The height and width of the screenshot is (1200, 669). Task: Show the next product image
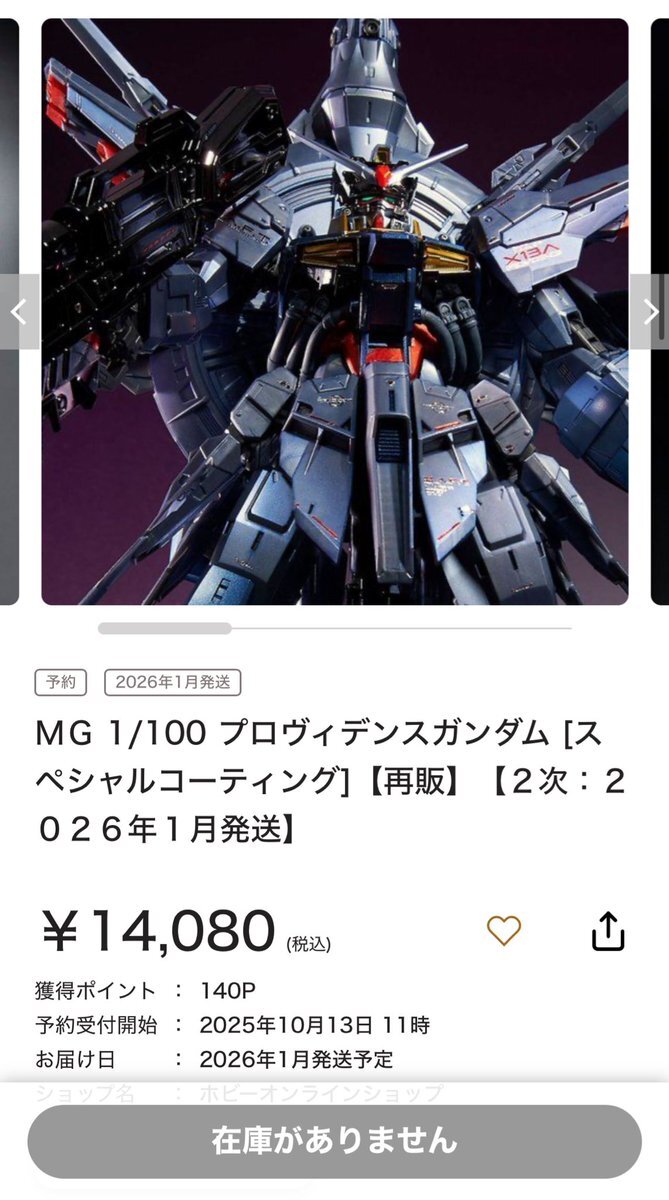650,311
